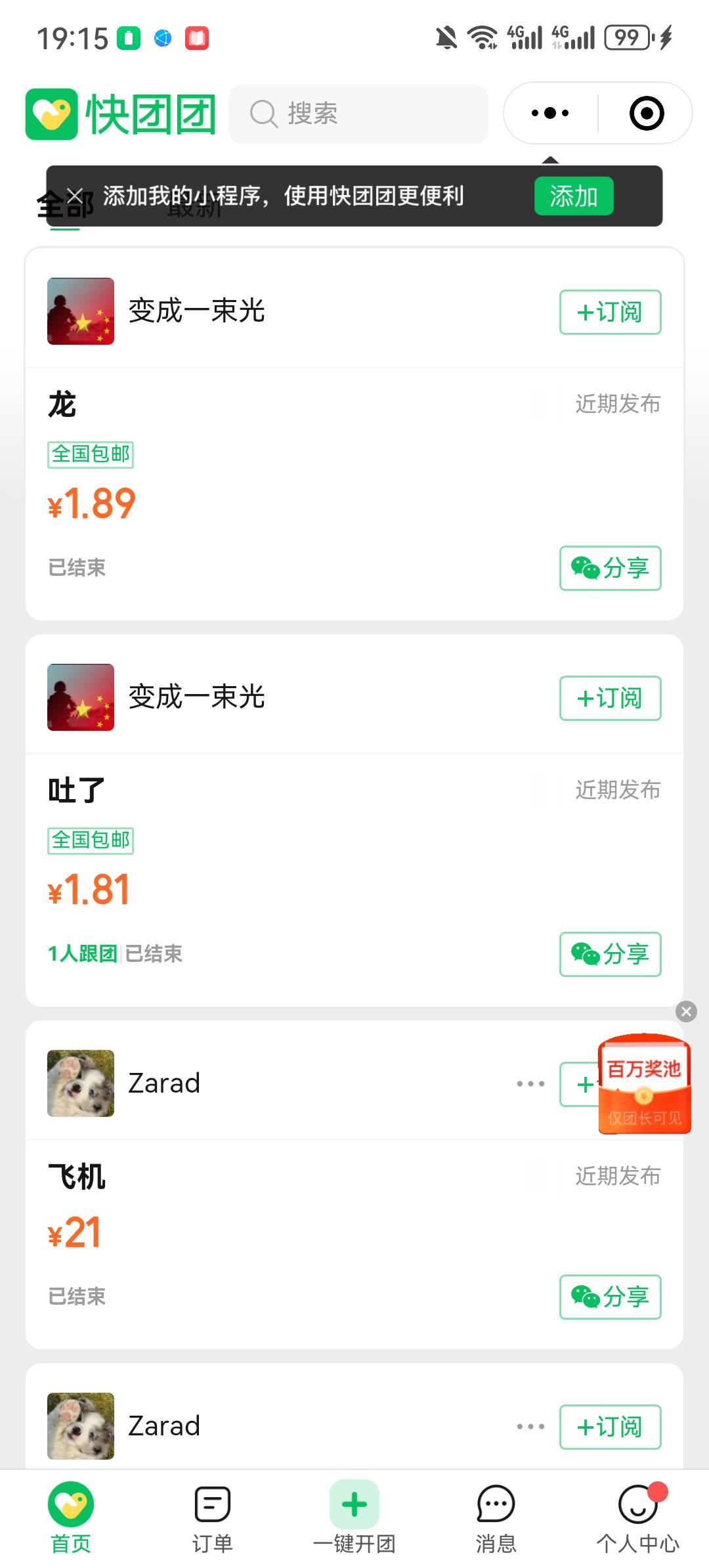Viewport: 709px width, 1568px height.
Task: Open the 搜索 search box
Action: coord(358,114)
